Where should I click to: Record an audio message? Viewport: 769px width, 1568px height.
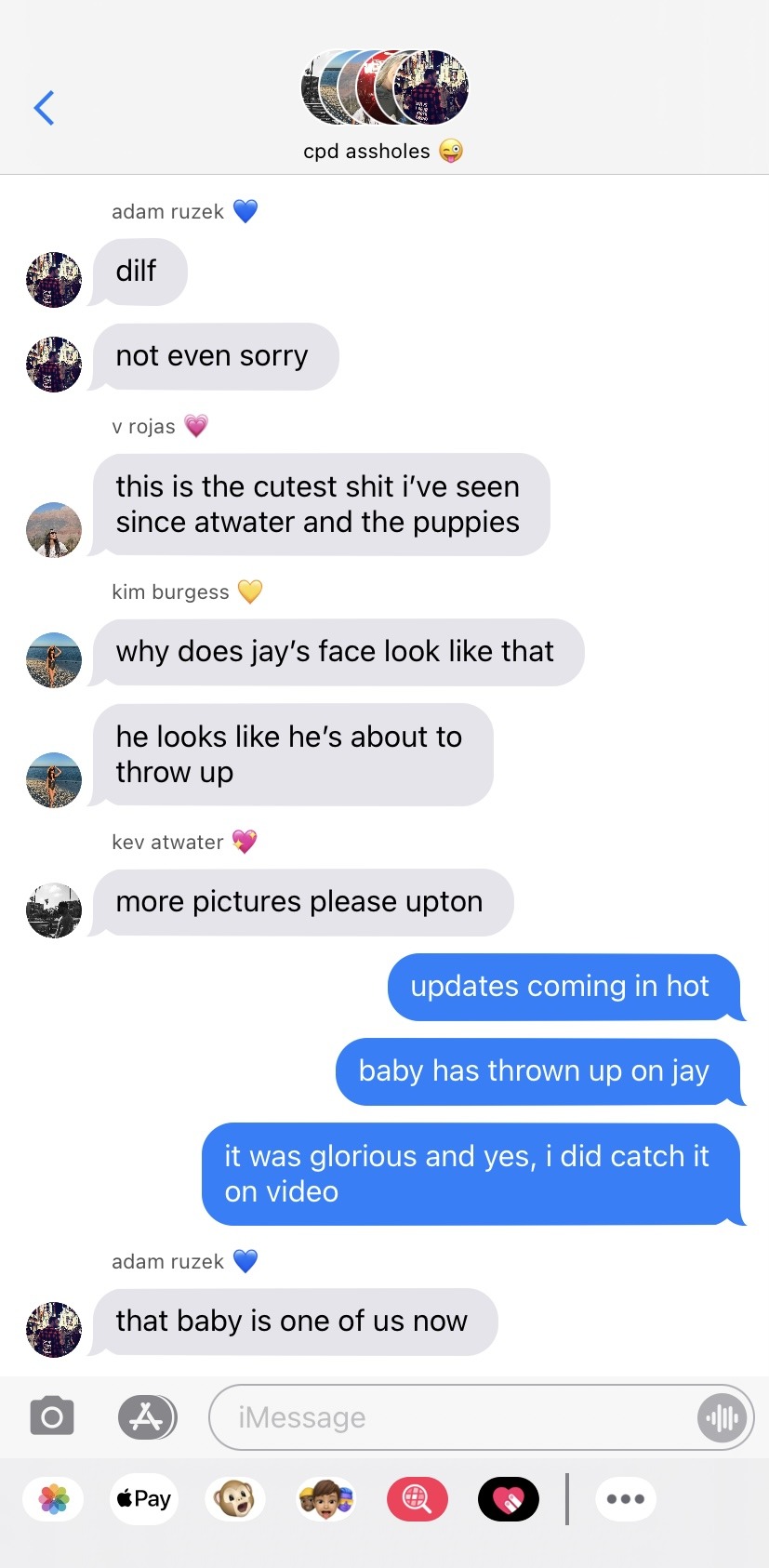[722, 1418]
